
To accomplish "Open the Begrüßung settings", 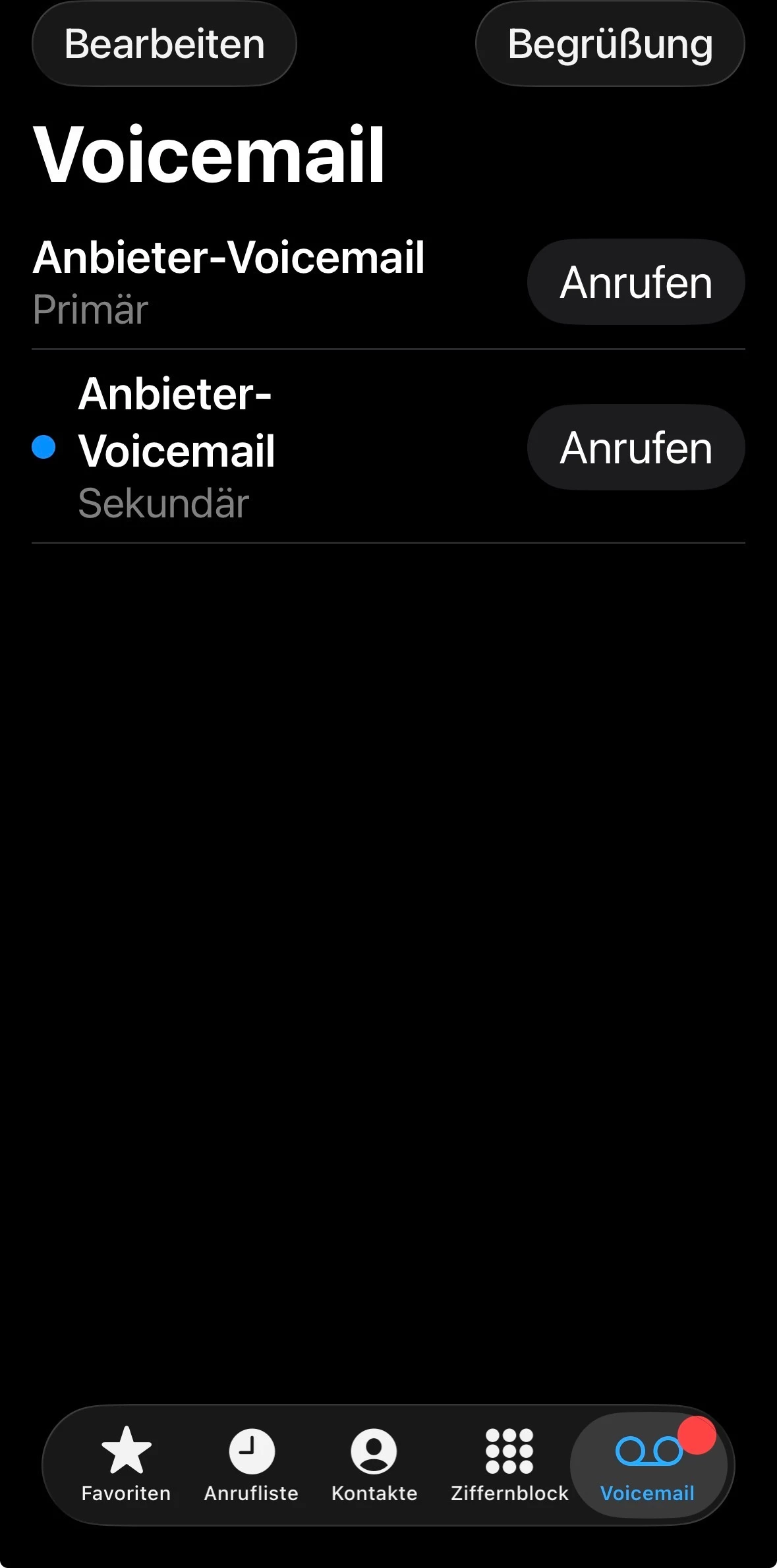I will point(610,44).
